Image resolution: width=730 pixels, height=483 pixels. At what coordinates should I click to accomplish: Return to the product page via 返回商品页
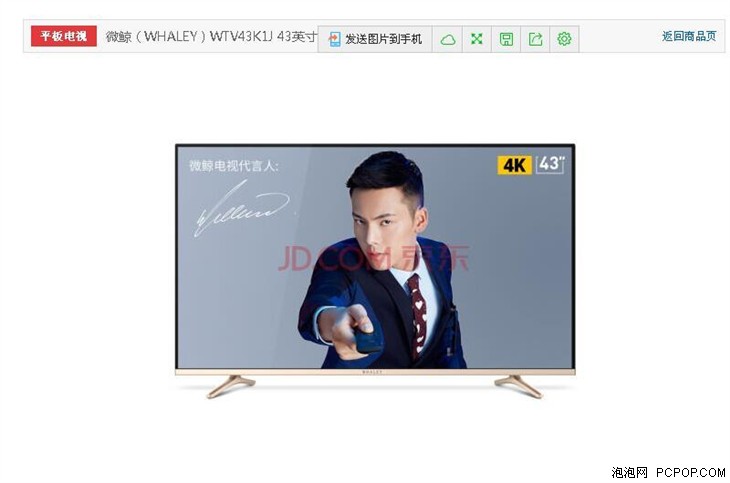click(x=689, y=36)
